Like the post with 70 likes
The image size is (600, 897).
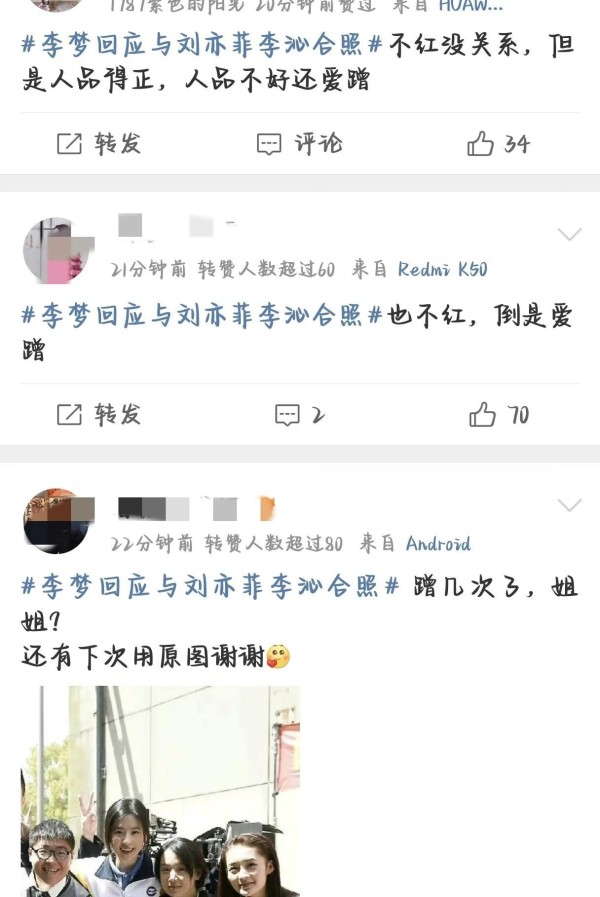[x=497, y=415]
